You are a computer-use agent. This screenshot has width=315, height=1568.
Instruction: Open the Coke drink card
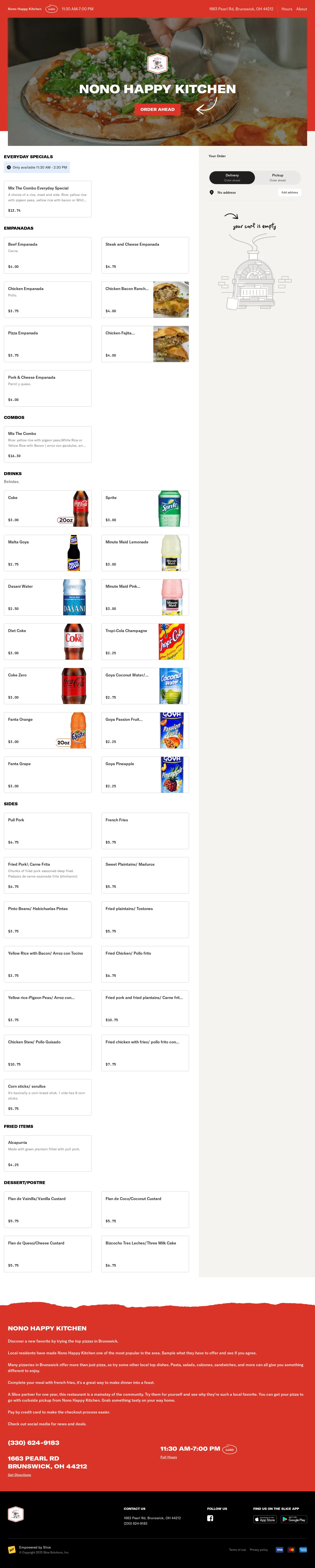click(47, 508)
